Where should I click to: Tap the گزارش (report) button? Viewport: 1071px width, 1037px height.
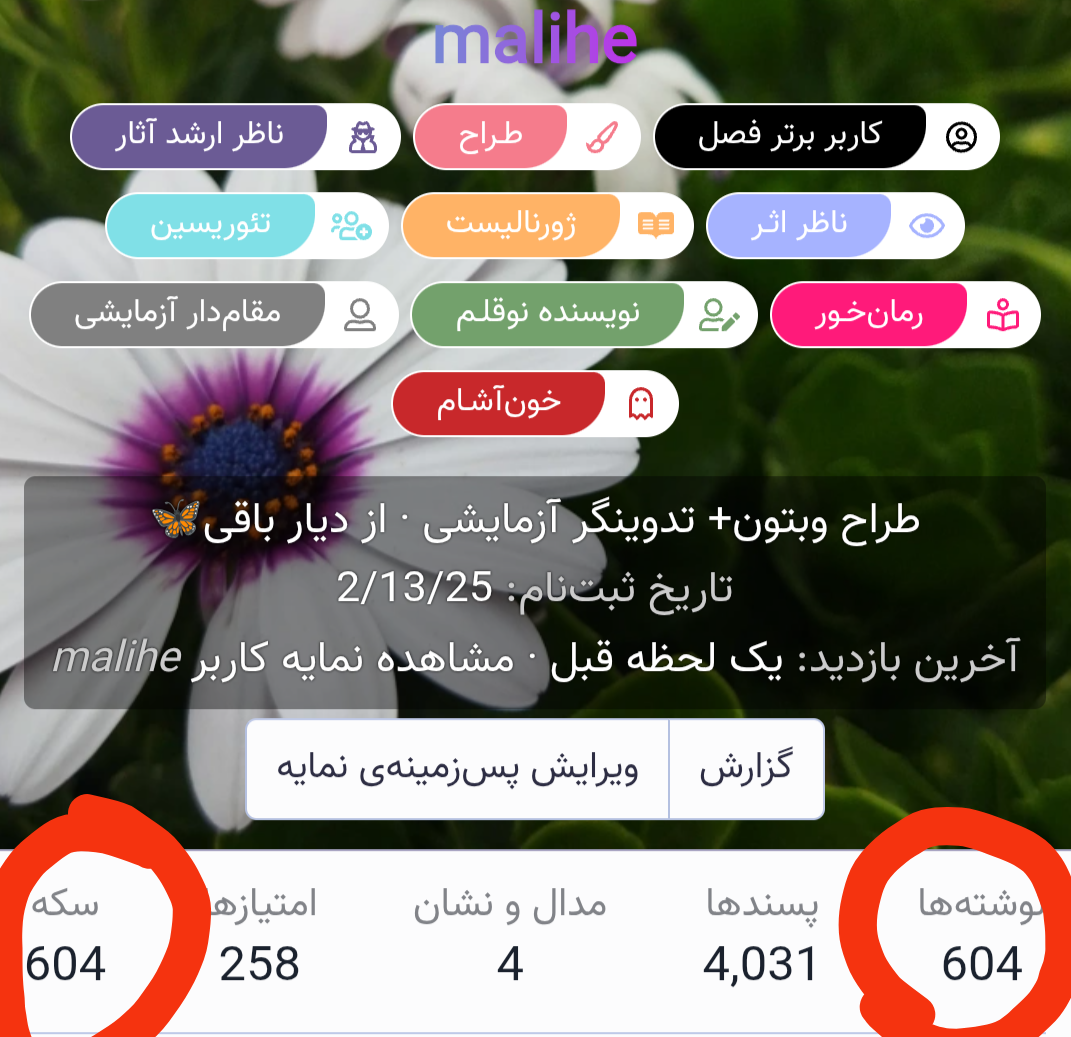coord(746,769)
